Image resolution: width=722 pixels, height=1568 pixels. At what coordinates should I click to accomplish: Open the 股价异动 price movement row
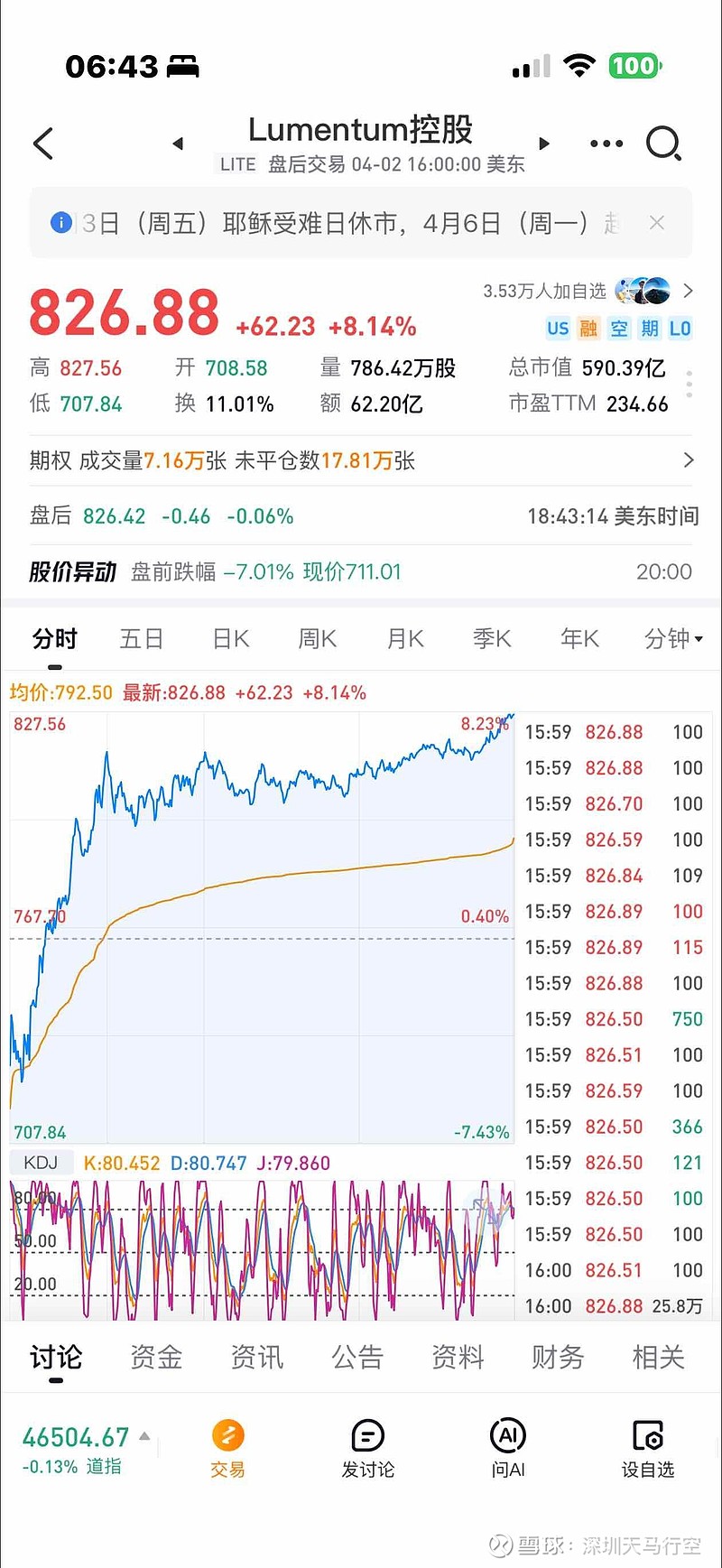[361, 571]
